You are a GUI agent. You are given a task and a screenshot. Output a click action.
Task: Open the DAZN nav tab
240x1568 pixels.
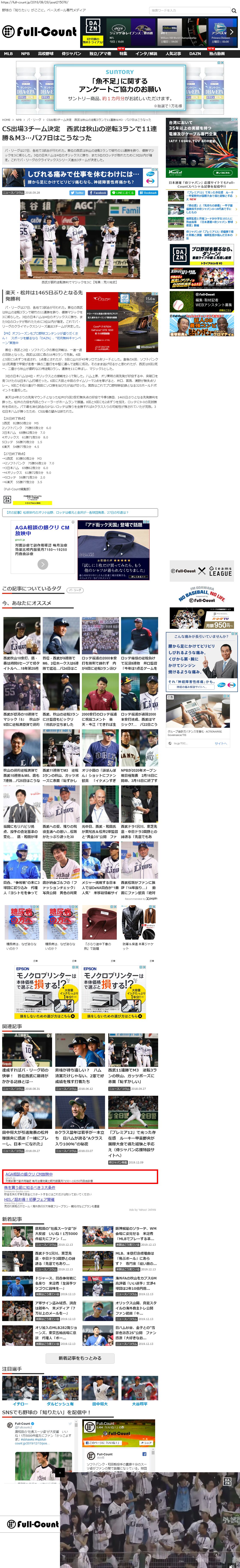point(195,54)
